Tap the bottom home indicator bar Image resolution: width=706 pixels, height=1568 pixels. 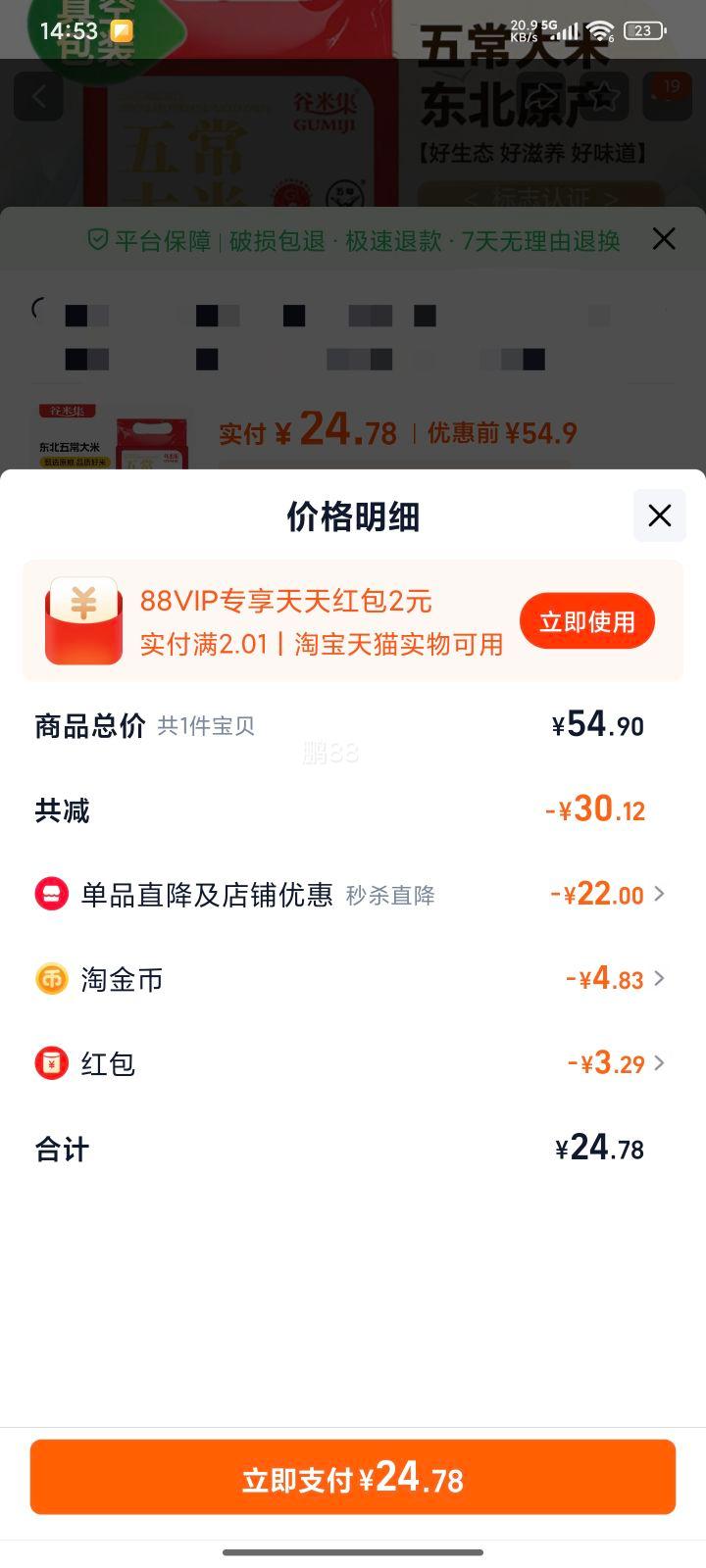353,1553
